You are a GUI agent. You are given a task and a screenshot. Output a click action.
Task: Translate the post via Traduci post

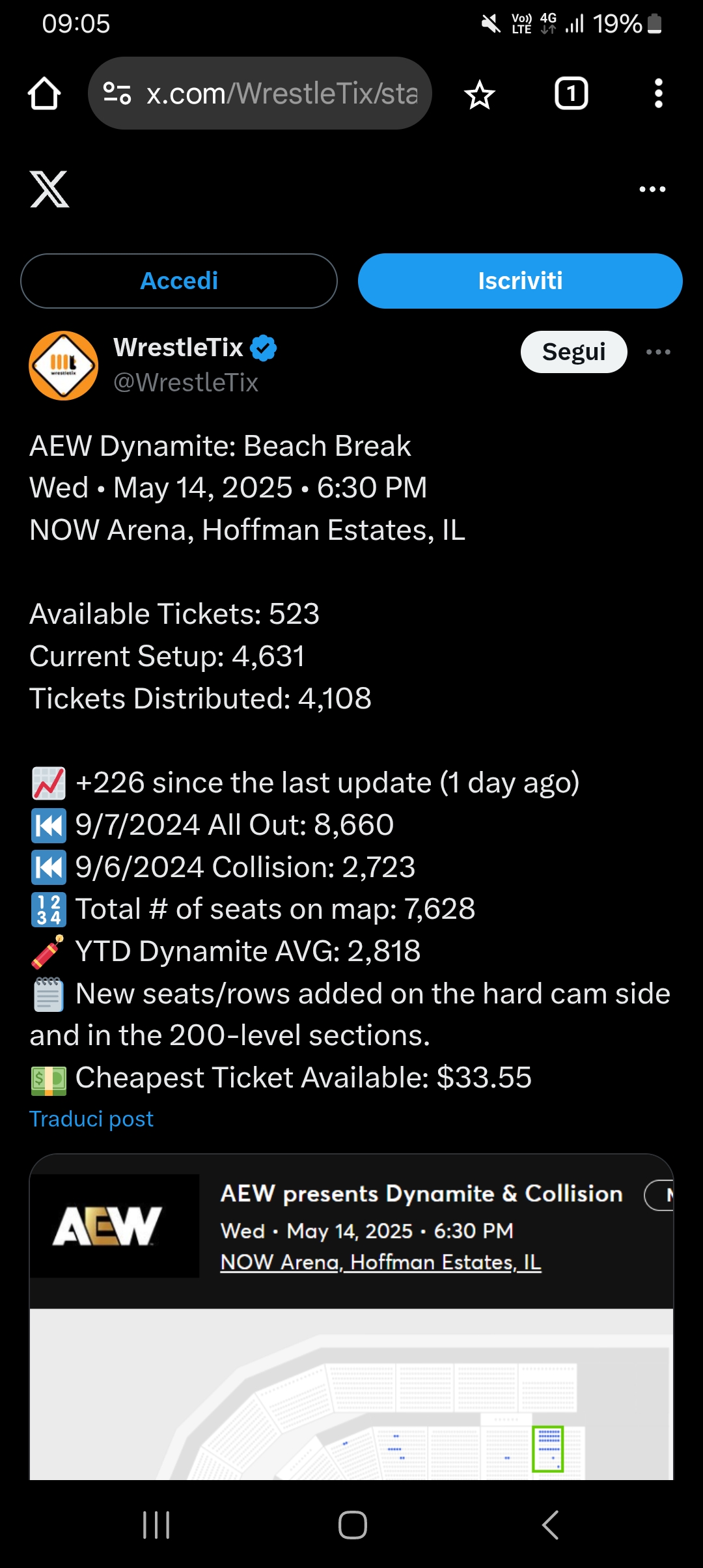click(92, 1119)
